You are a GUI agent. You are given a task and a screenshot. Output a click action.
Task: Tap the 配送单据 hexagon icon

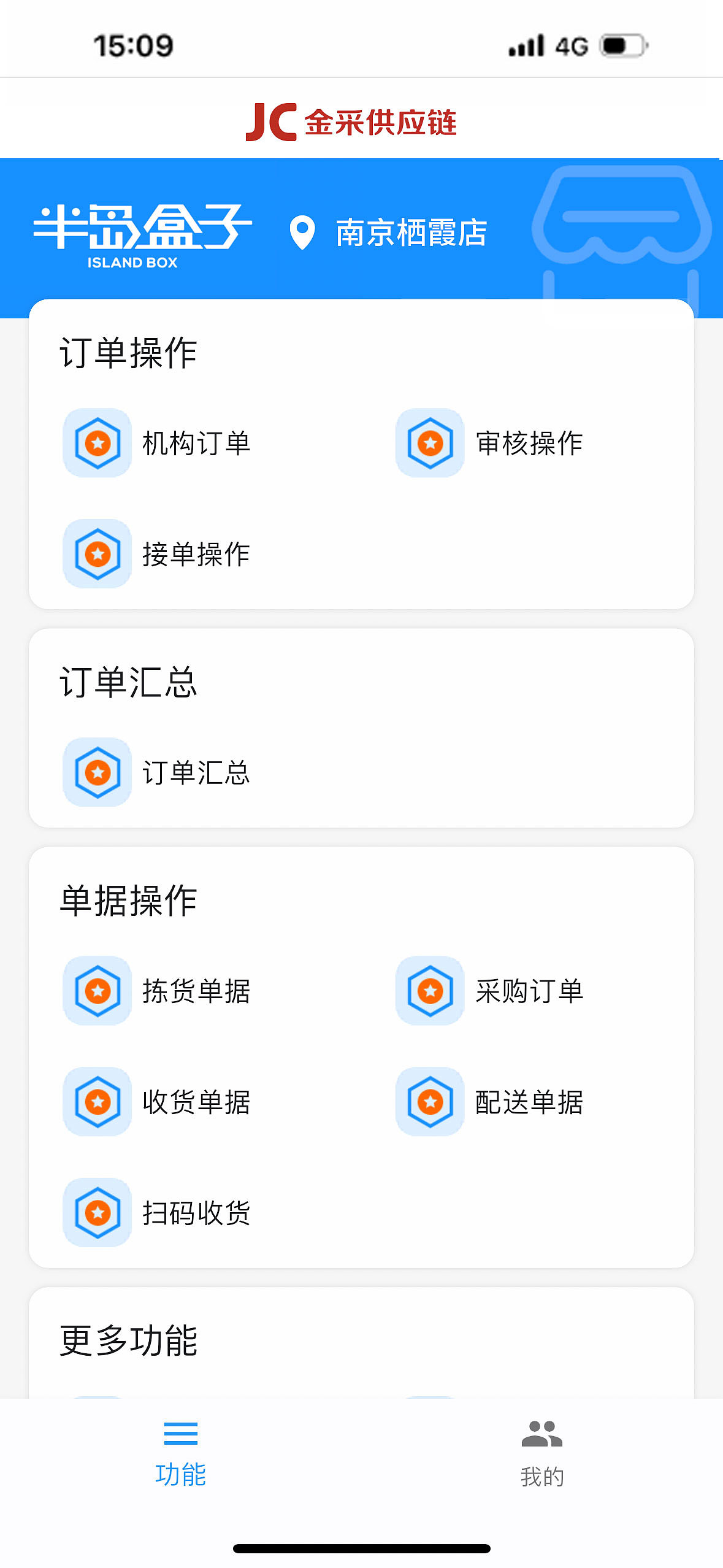[429, 1101]
